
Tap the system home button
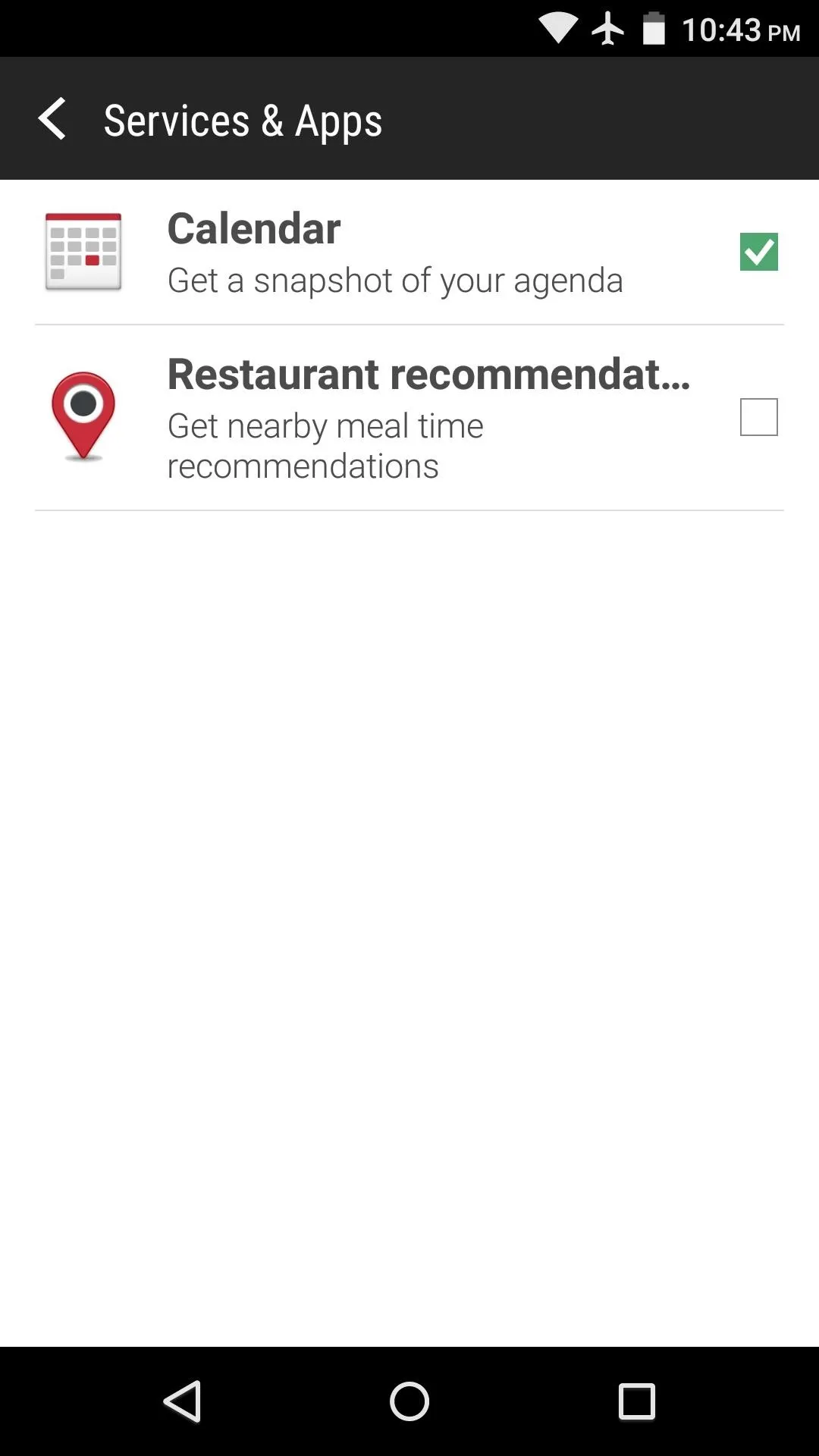pyautogui.click(x=409, y=1401)
